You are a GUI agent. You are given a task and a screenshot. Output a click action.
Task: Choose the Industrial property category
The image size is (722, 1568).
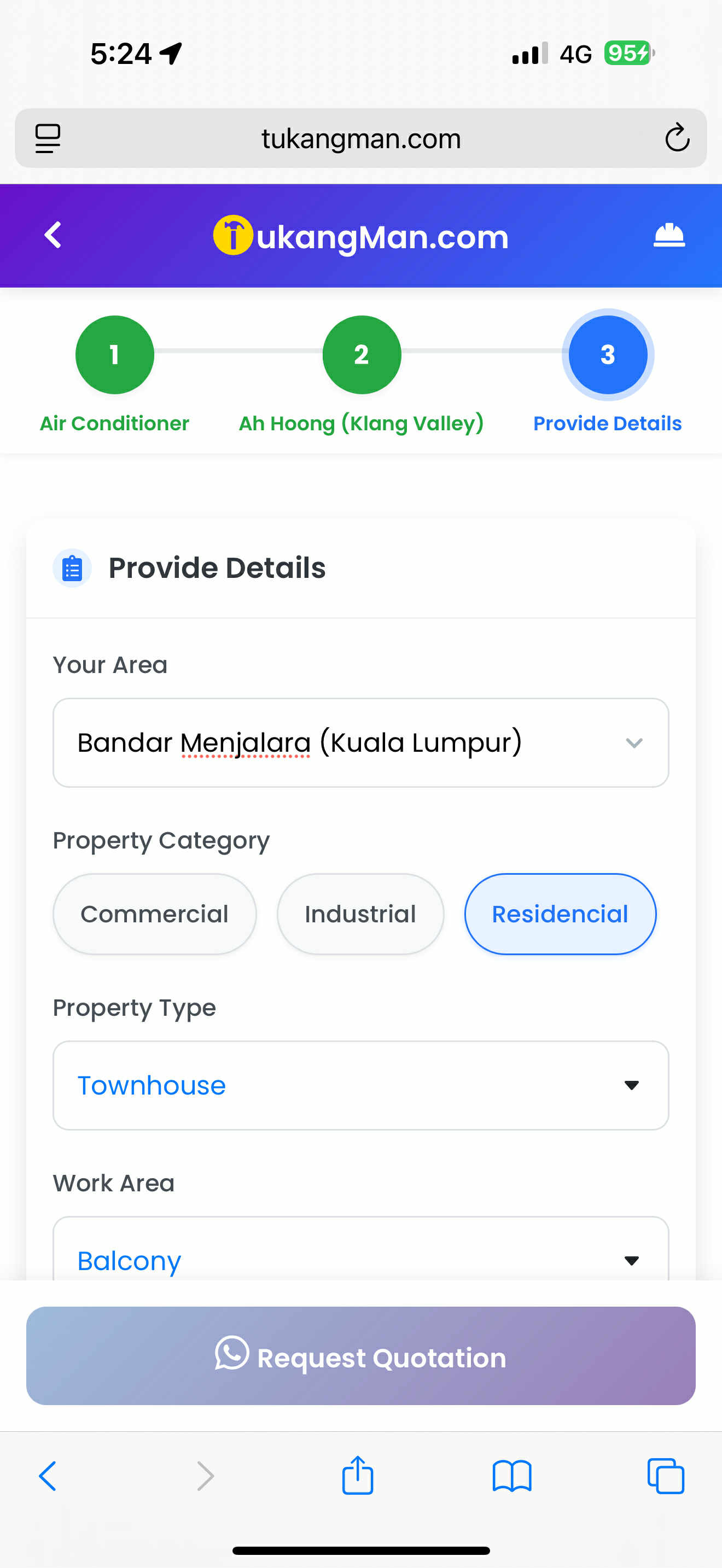pyautogui.click(x=360, y=914)
